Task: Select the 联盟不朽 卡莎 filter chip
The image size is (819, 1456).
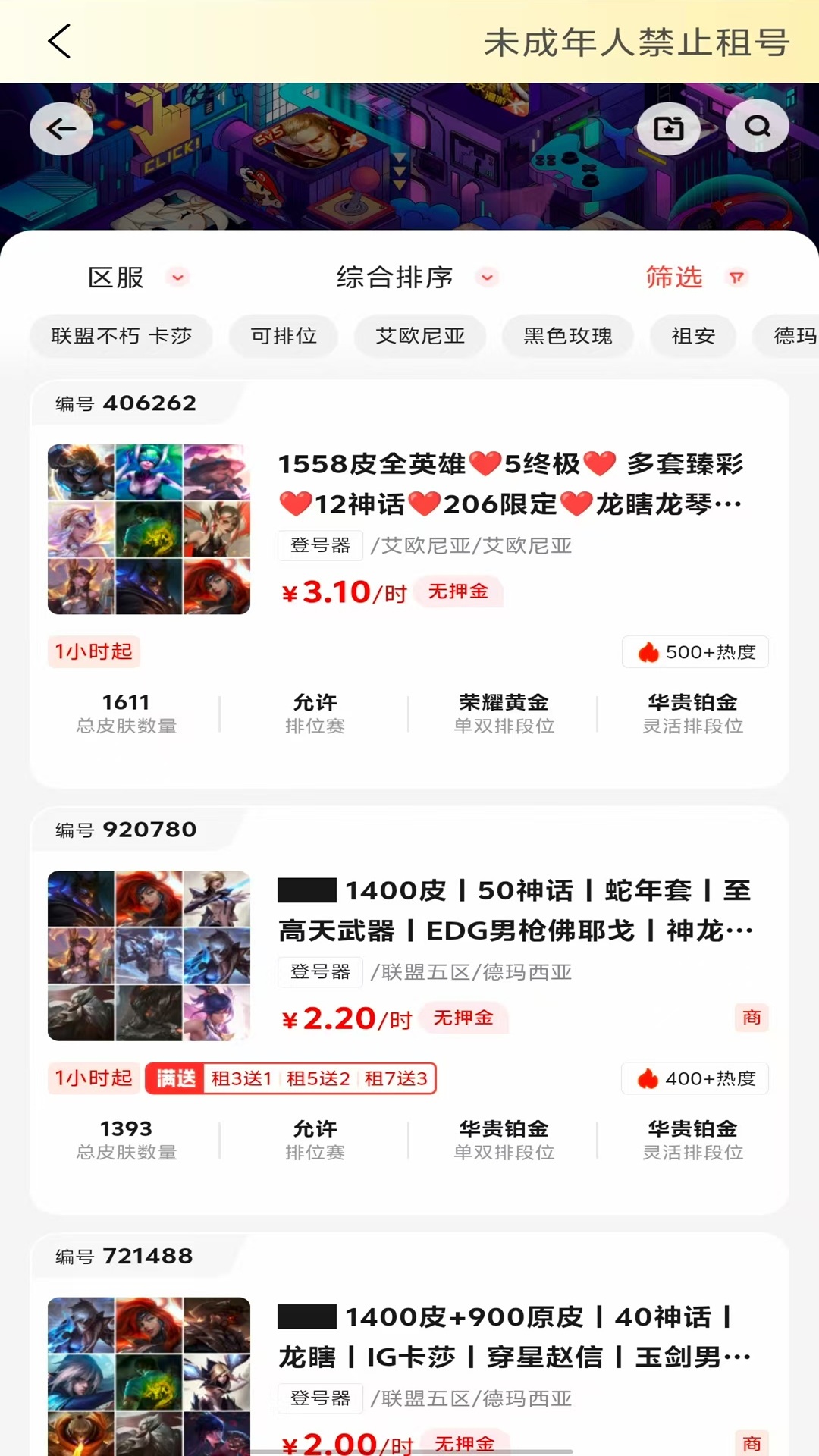Action: (121, 337)
